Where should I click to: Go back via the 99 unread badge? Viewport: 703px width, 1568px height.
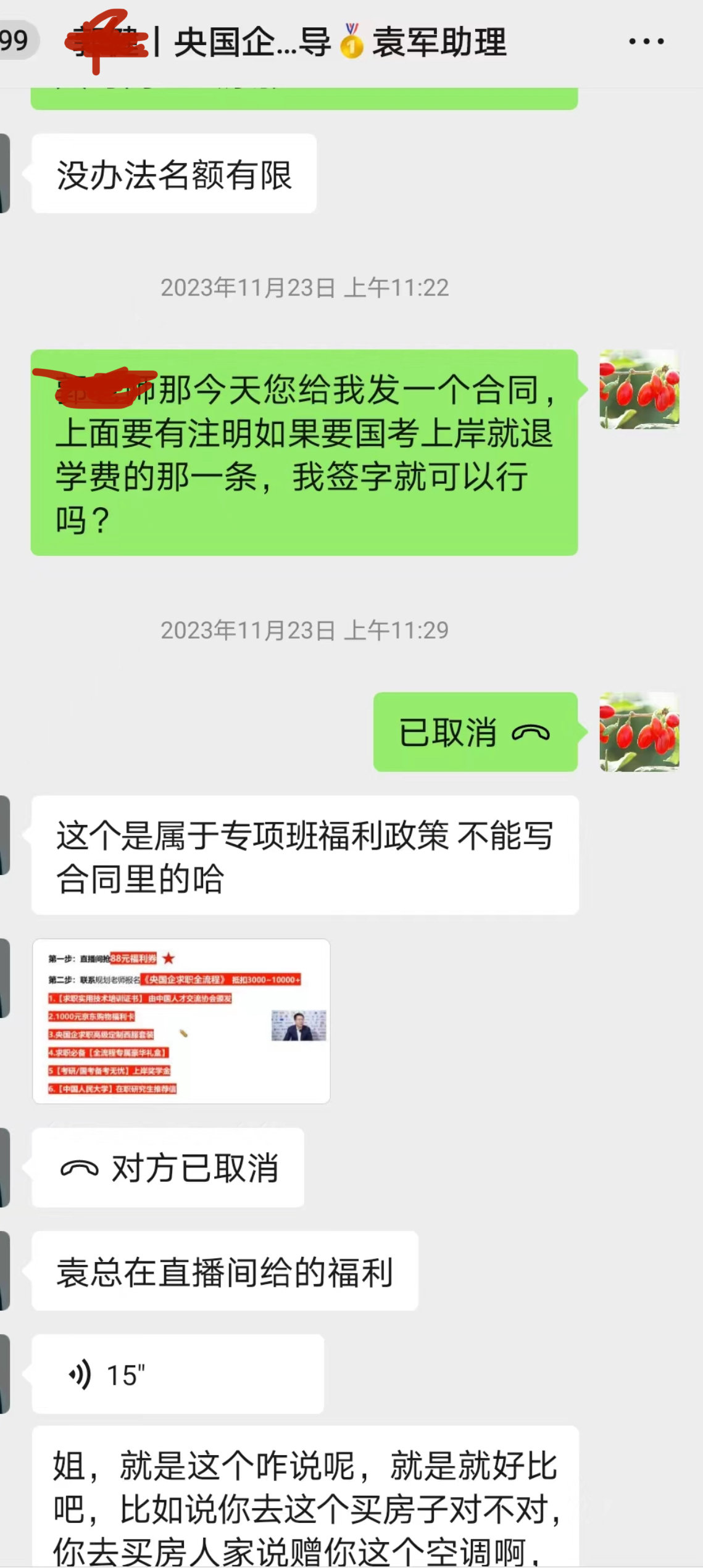15,41
